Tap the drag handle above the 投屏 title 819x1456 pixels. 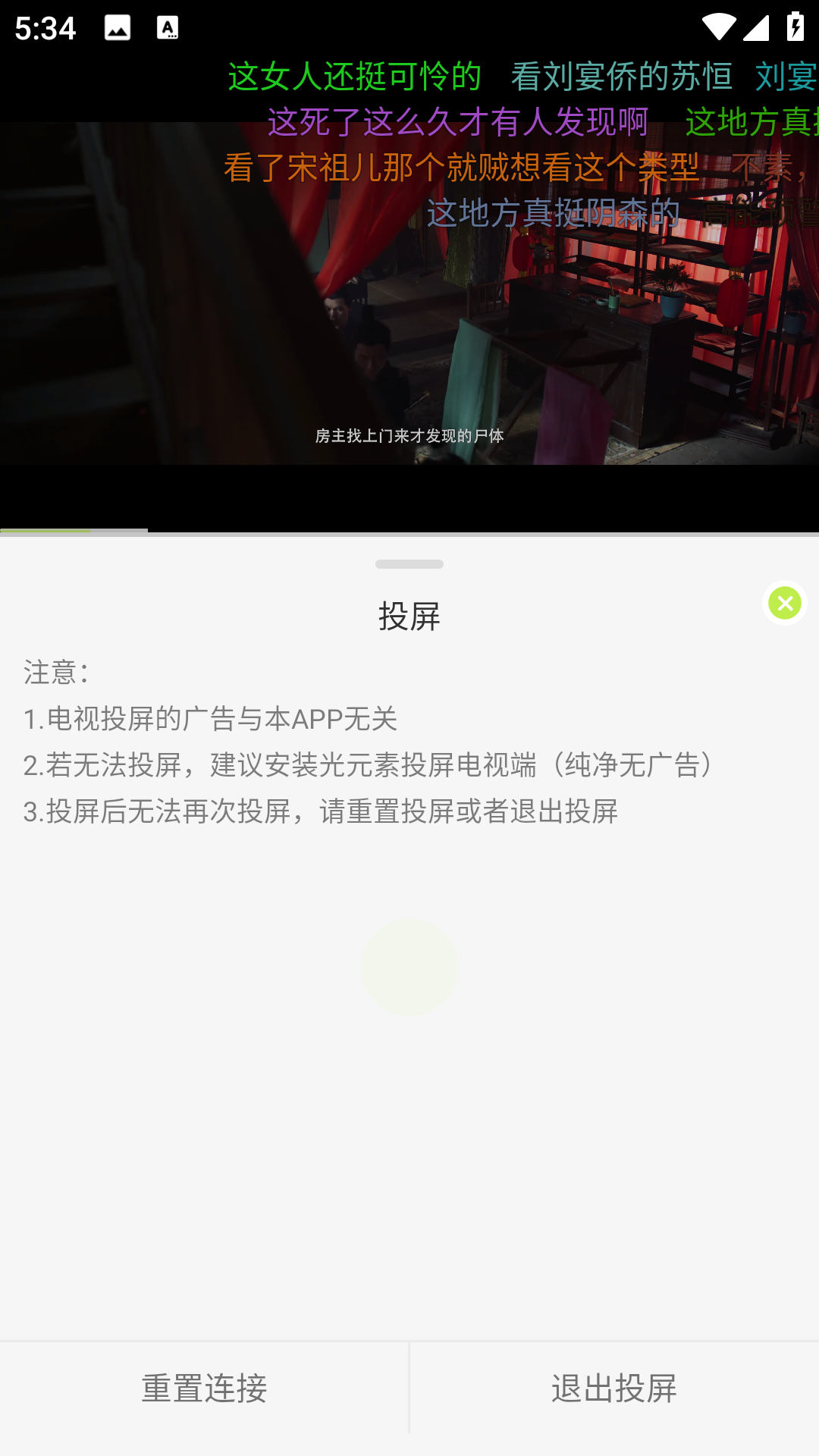pyautogui.click(x=409, y=564)
